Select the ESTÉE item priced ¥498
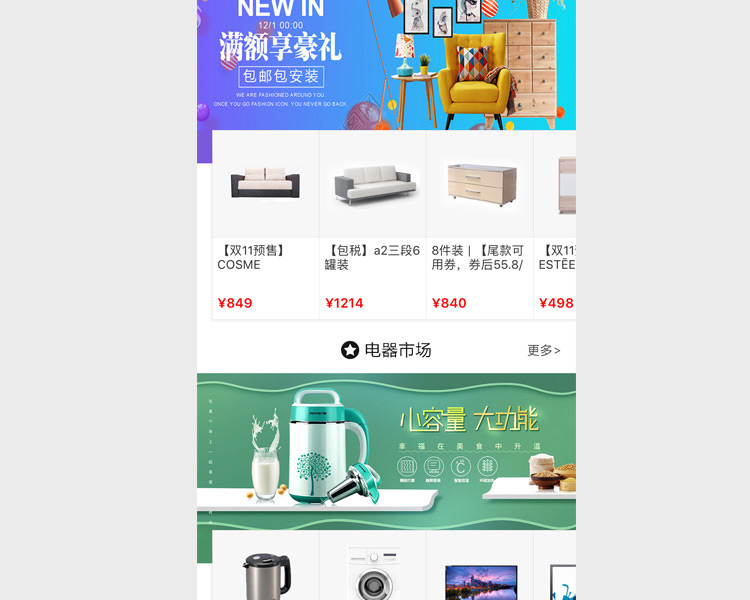Image resolution: width=750 pixels, height=600 pixels. (x=556, y=225)
